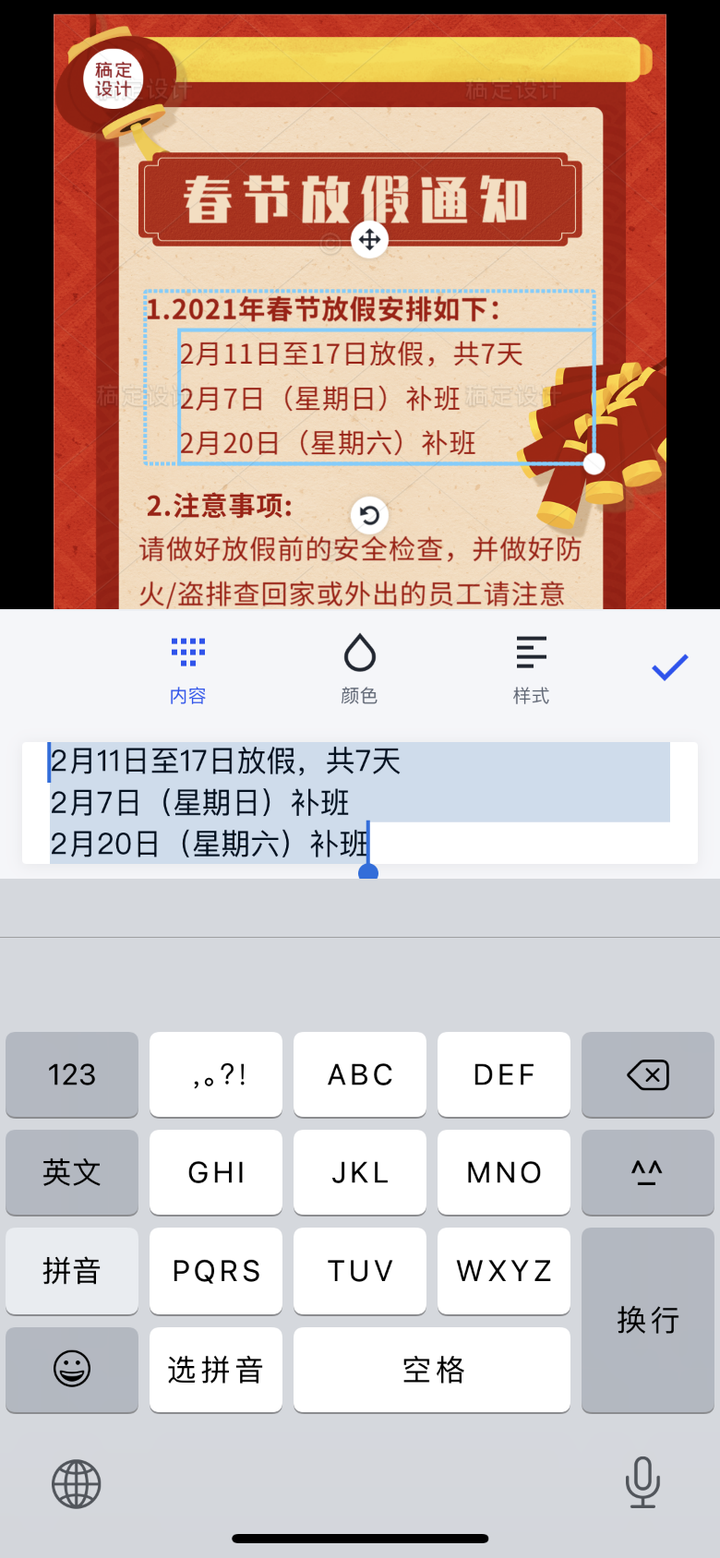Tap the text content input field
This screenshot has width=720, height=1558.
pyautogui.click(x=359, y=803)
